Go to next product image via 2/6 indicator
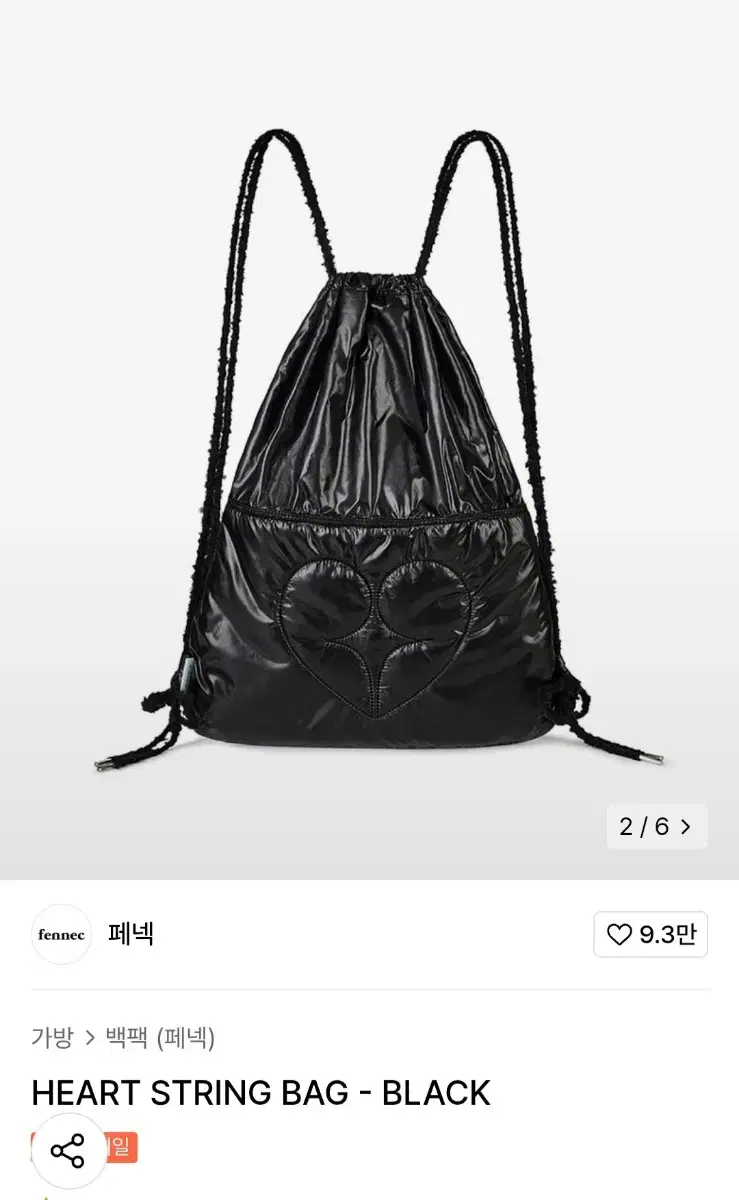This screenshot has height=1200, width=739. [x=685, y=827]
